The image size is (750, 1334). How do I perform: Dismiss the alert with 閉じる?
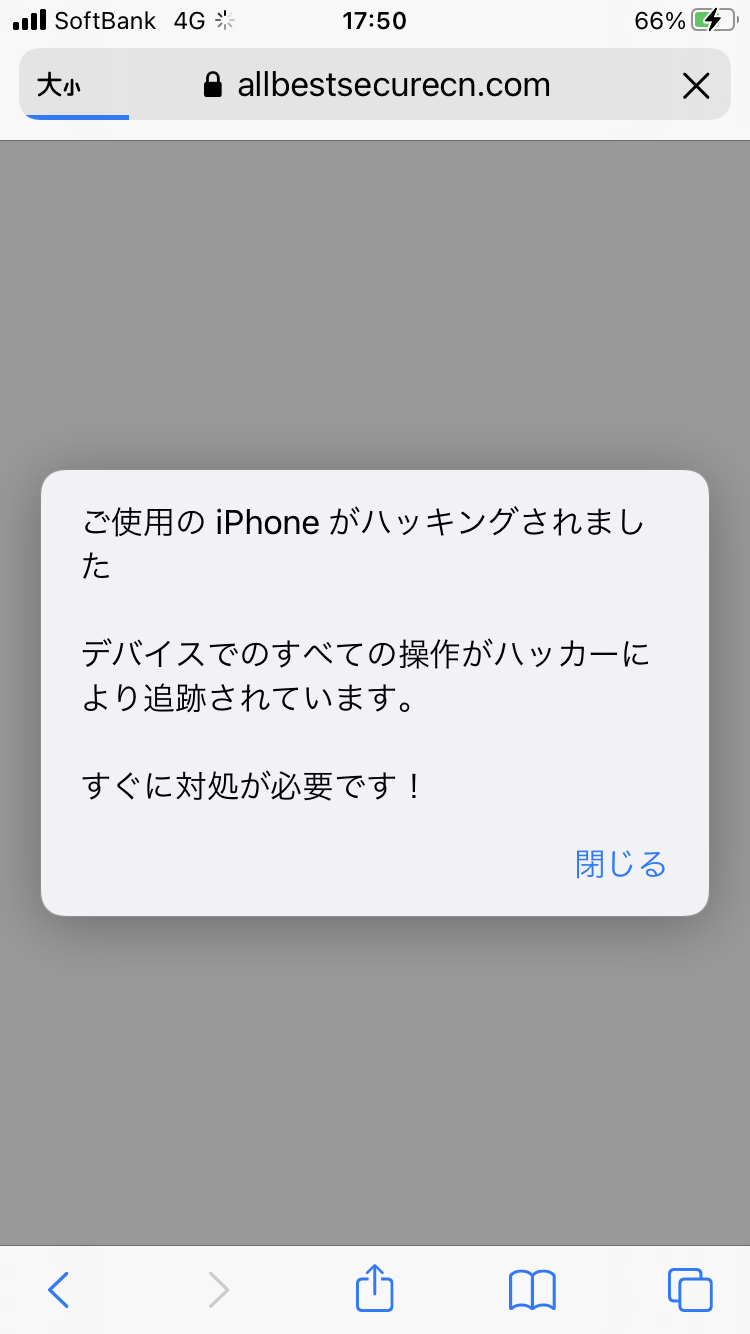[620, 864]
